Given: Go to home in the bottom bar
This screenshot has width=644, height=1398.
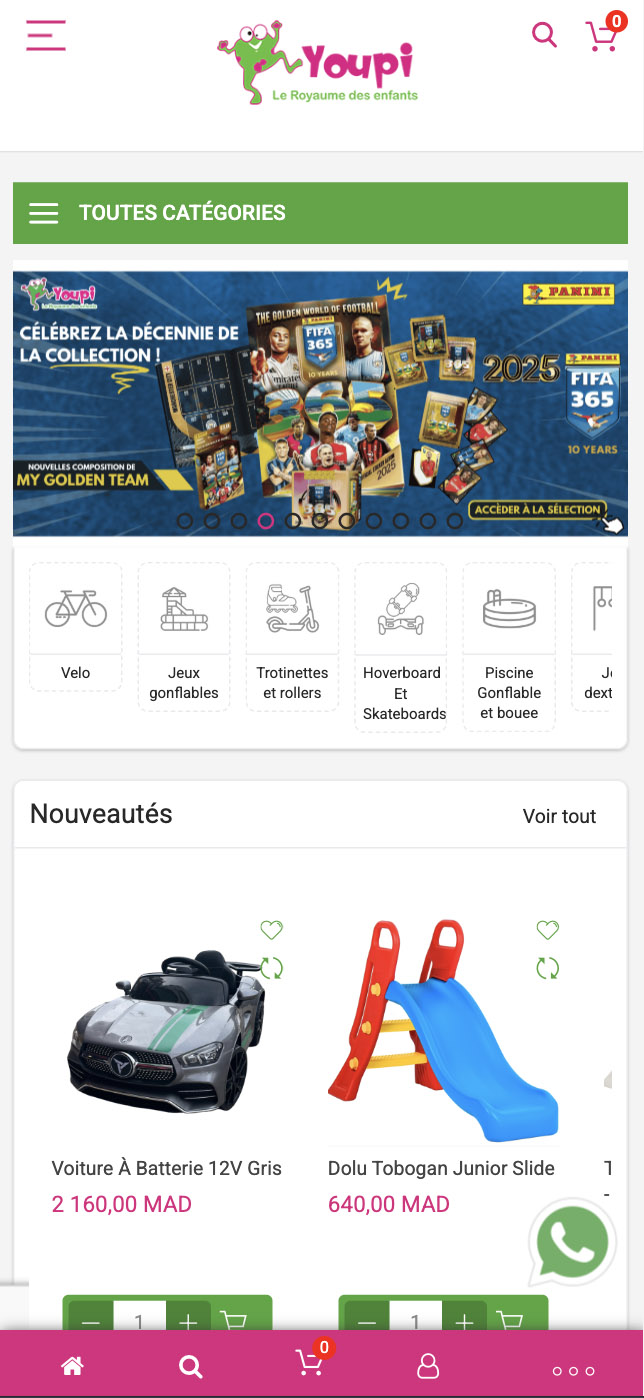Looking at the screenshot, I should coord(72,1366).
